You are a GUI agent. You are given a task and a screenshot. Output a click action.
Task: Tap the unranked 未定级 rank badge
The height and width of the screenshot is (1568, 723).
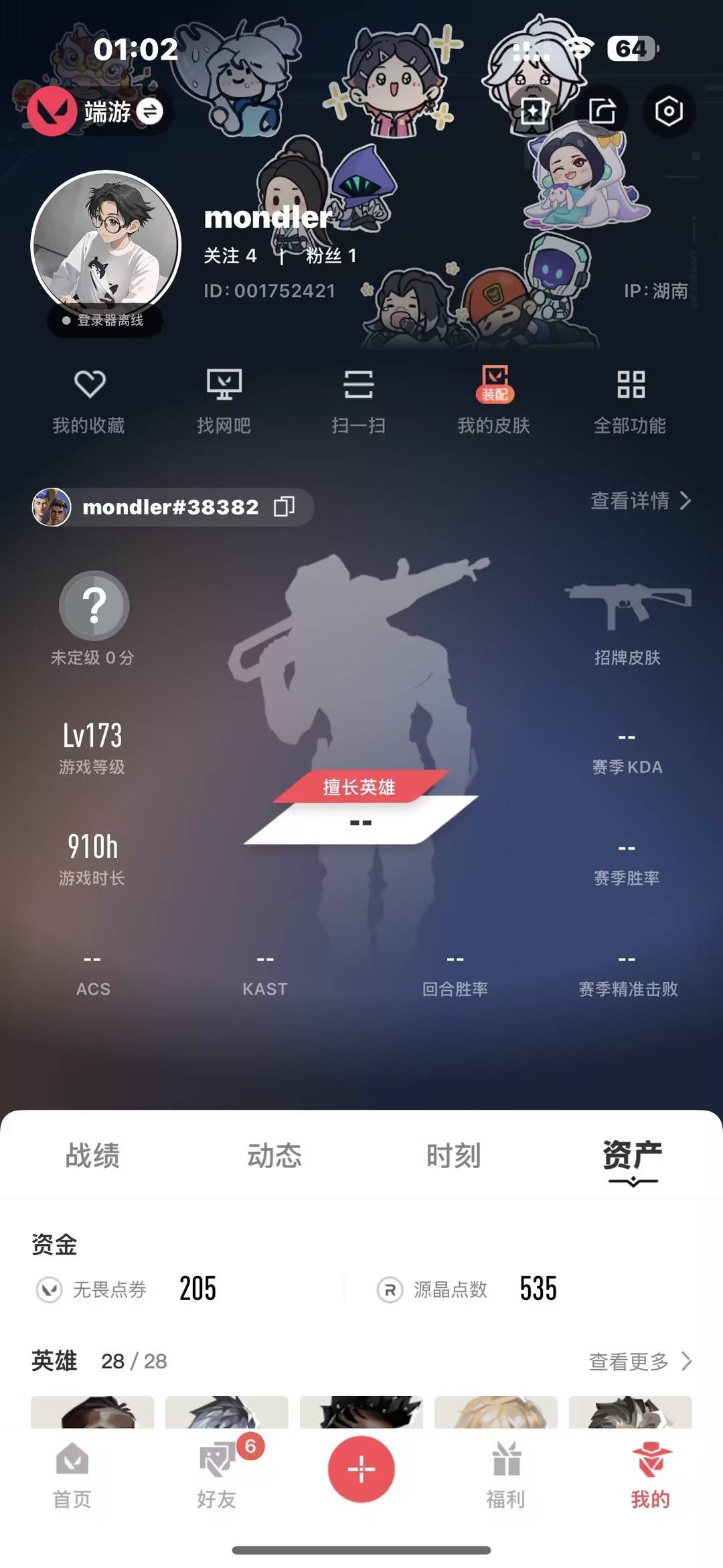(x=94, y=605)
